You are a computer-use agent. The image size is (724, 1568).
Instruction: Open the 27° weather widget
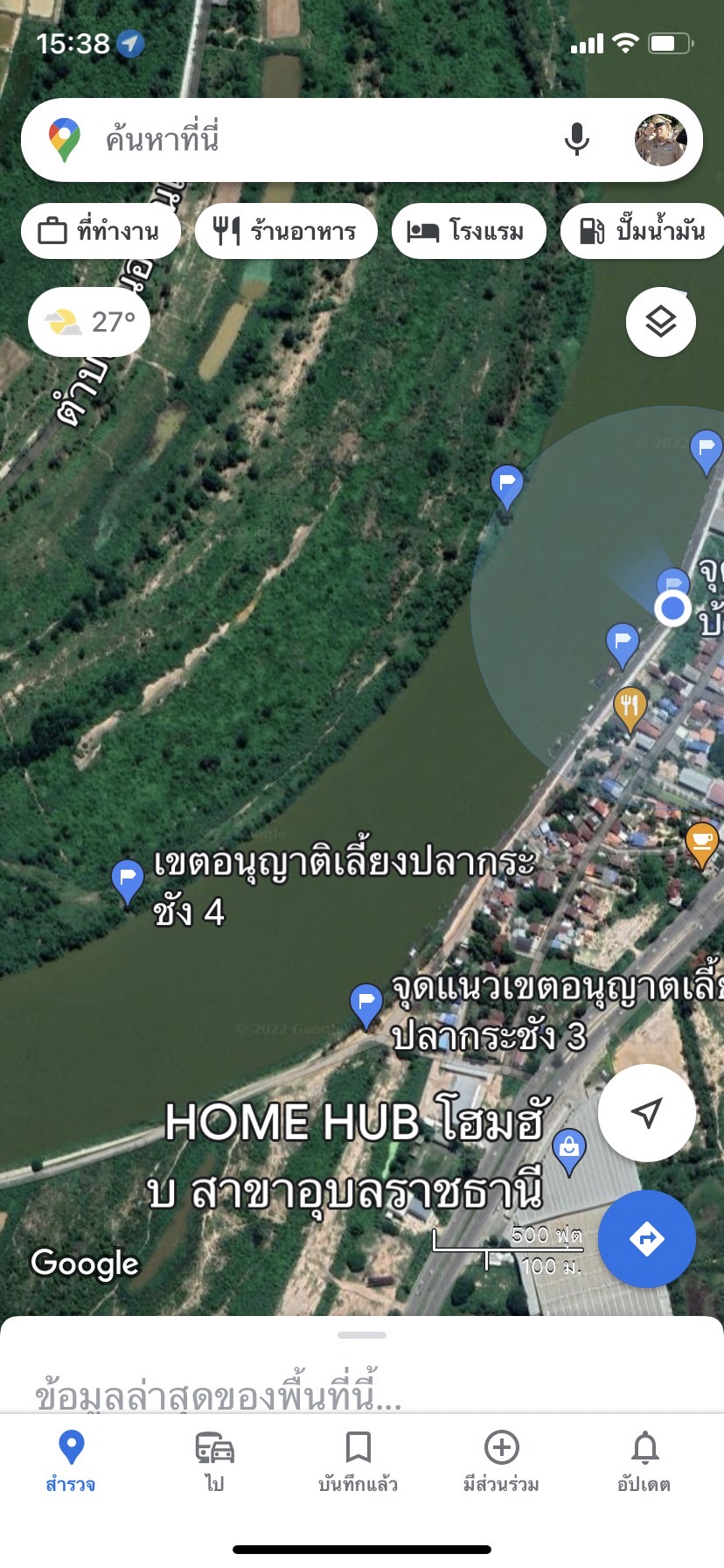89,322
